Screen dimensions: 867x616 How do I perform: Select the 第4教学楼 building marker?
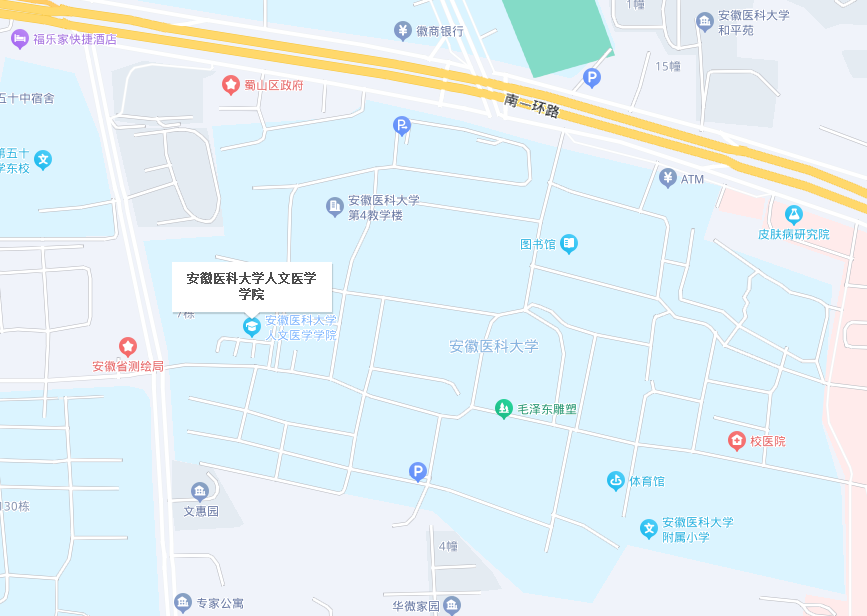tap(334, 207)
